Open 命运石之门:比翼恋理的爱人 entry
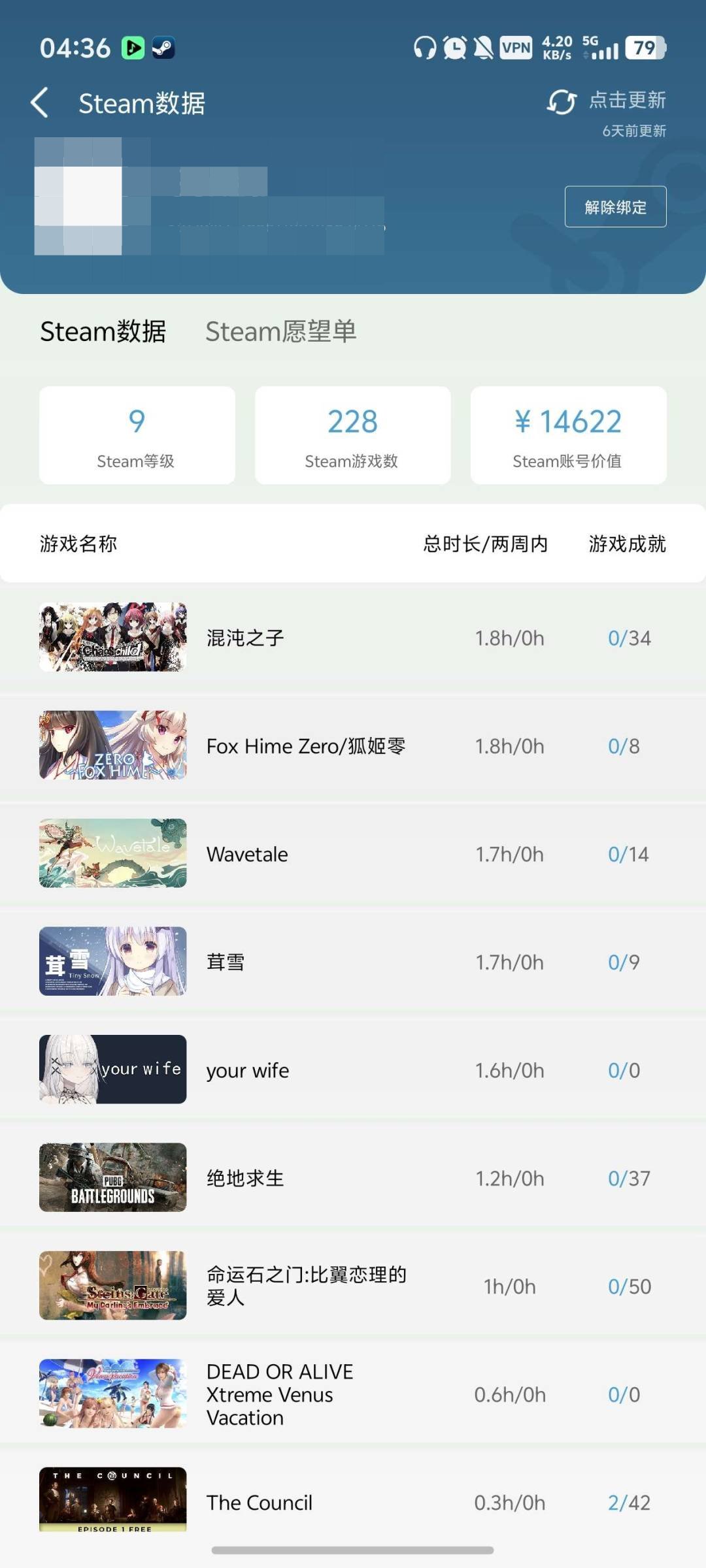This screenshot has height=1568, width=706. coord(353,1286)
